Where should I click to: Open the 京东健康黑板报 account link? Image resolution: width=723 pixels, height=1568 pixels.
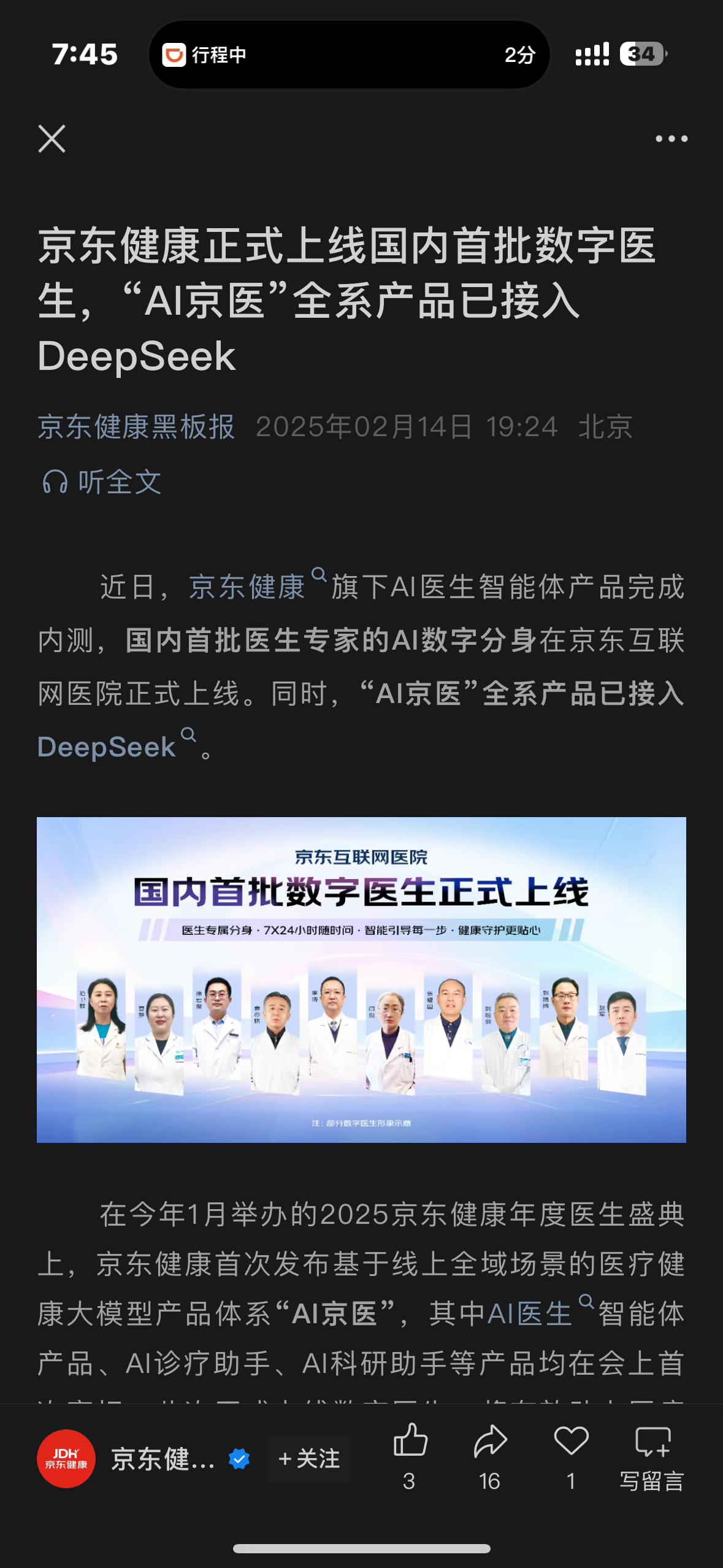pyautogui.click(x=136, y=426)
